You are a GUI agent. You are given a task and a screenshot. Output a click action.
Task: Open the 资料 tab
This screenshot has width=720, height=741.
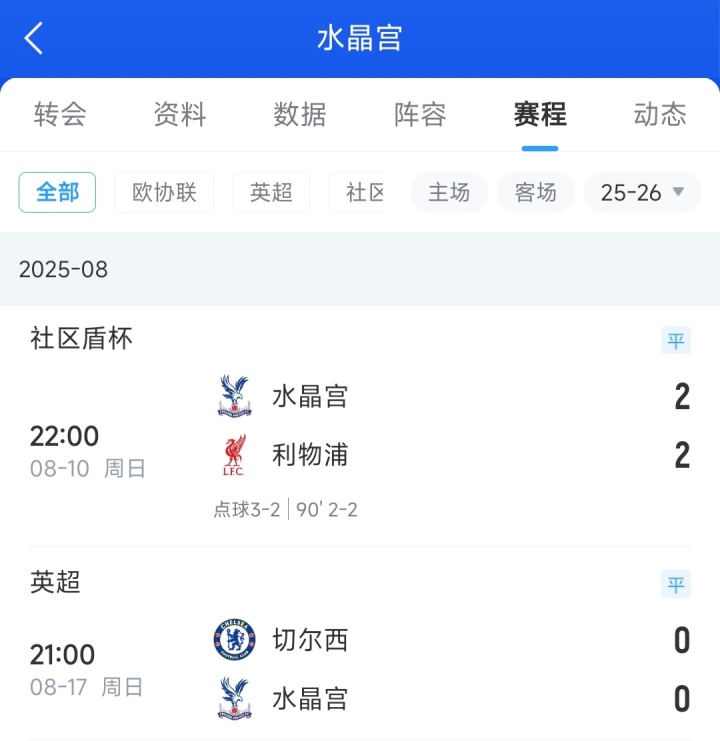coord(180,114)
